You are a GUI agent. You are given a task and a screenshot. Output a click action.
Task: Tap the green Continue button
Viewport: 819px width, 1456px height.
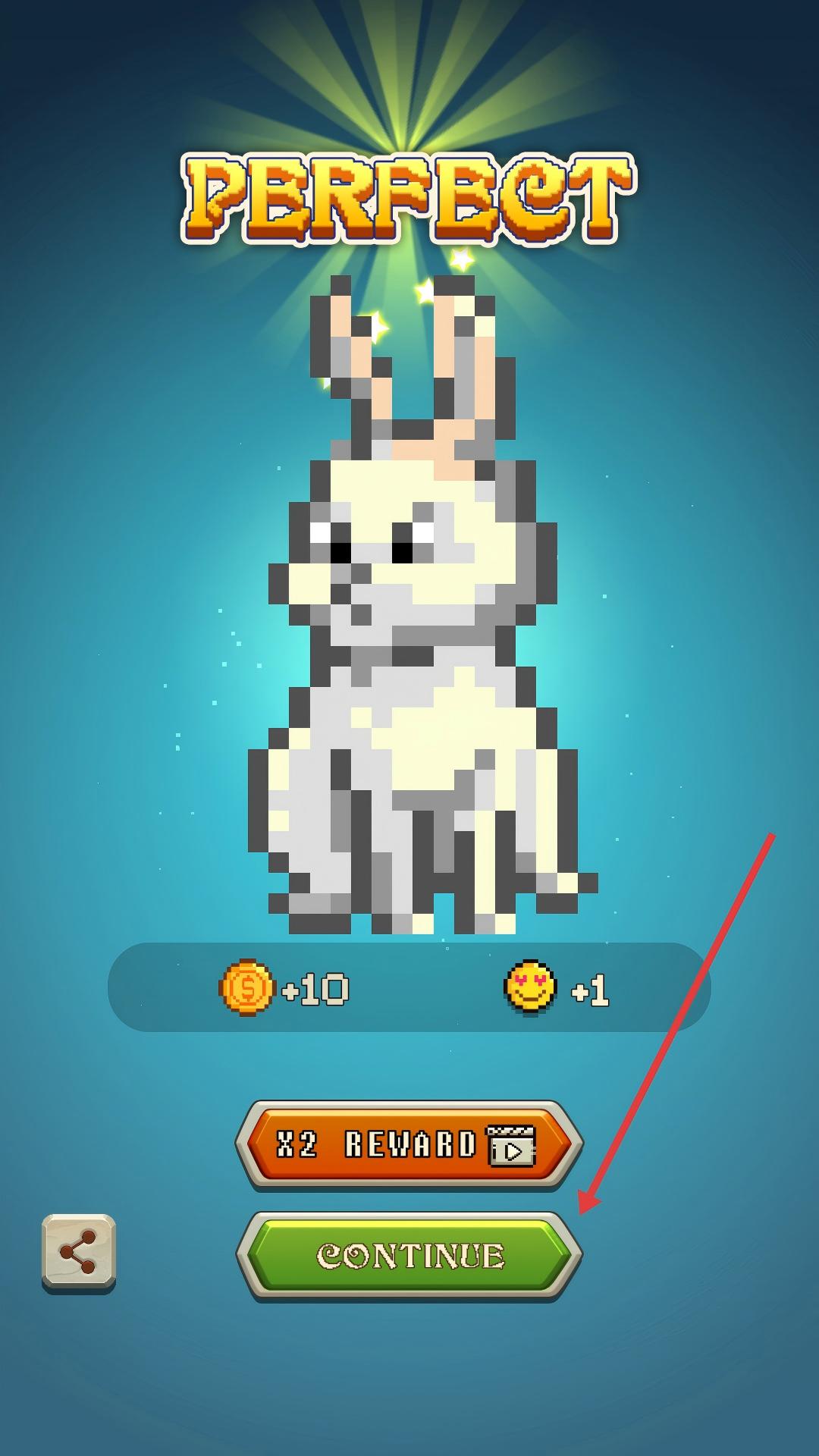tap(409, 1256)
